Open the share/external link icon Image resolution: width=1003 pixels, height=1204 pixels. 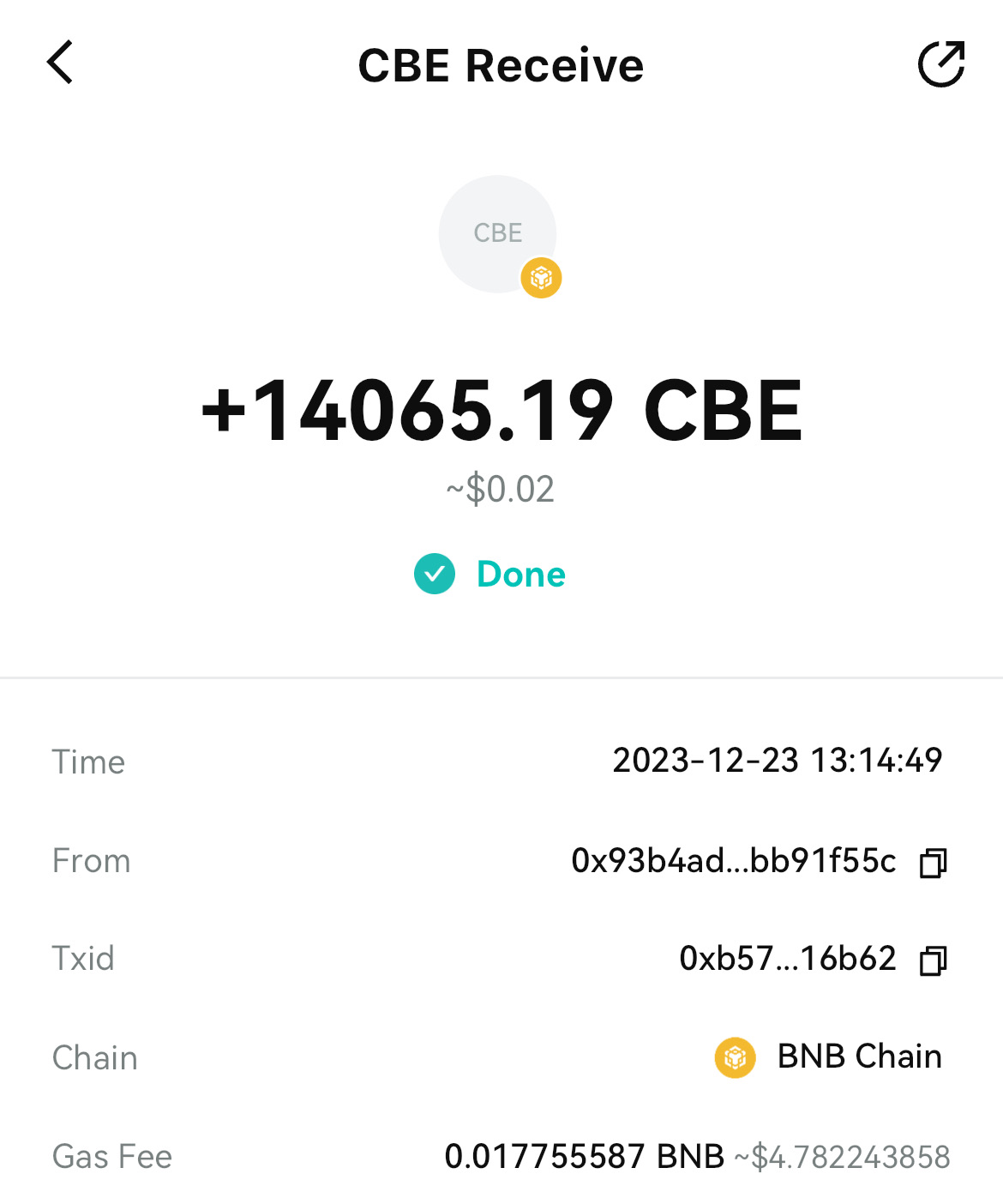(941, 63)
